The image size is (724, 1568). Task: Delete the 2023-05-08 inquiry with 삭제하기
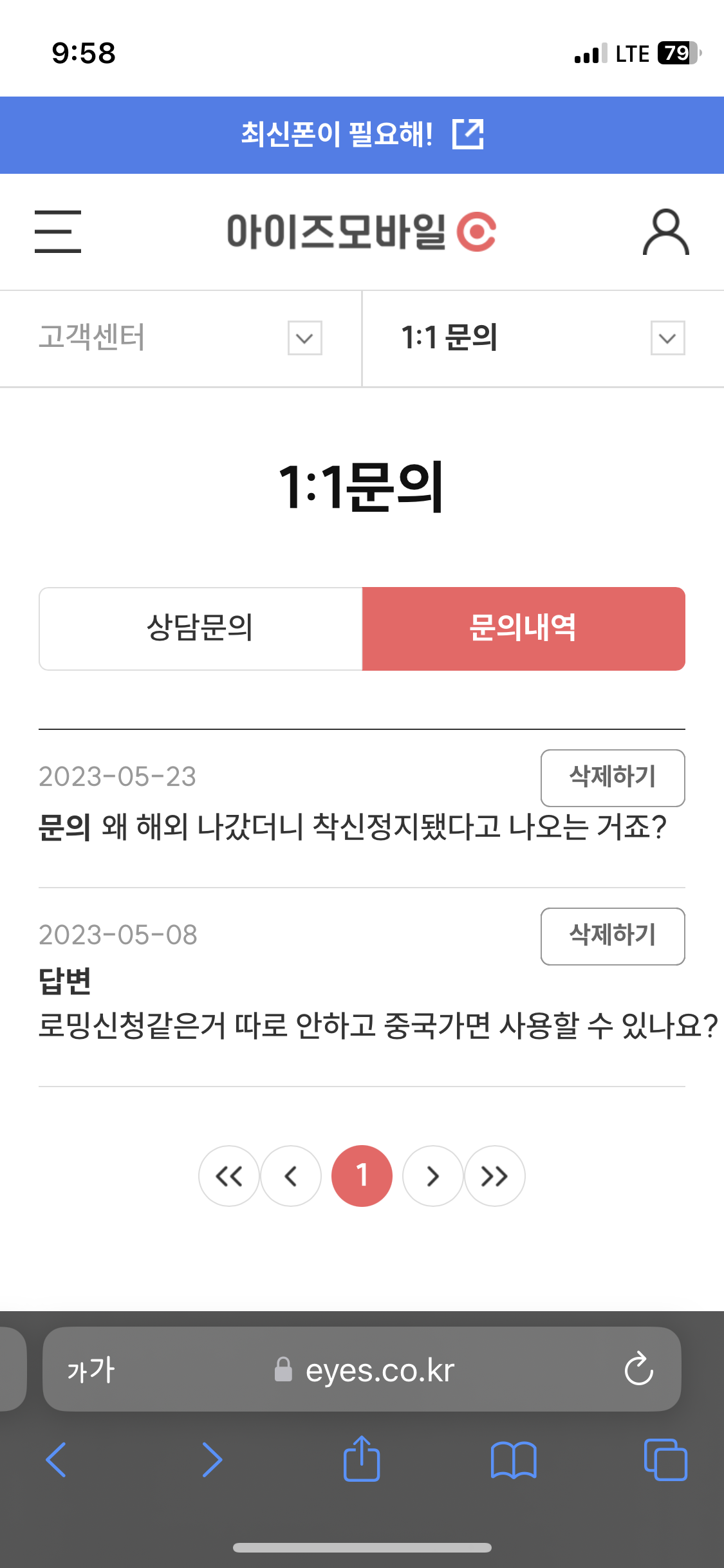[x=613, y=936]
